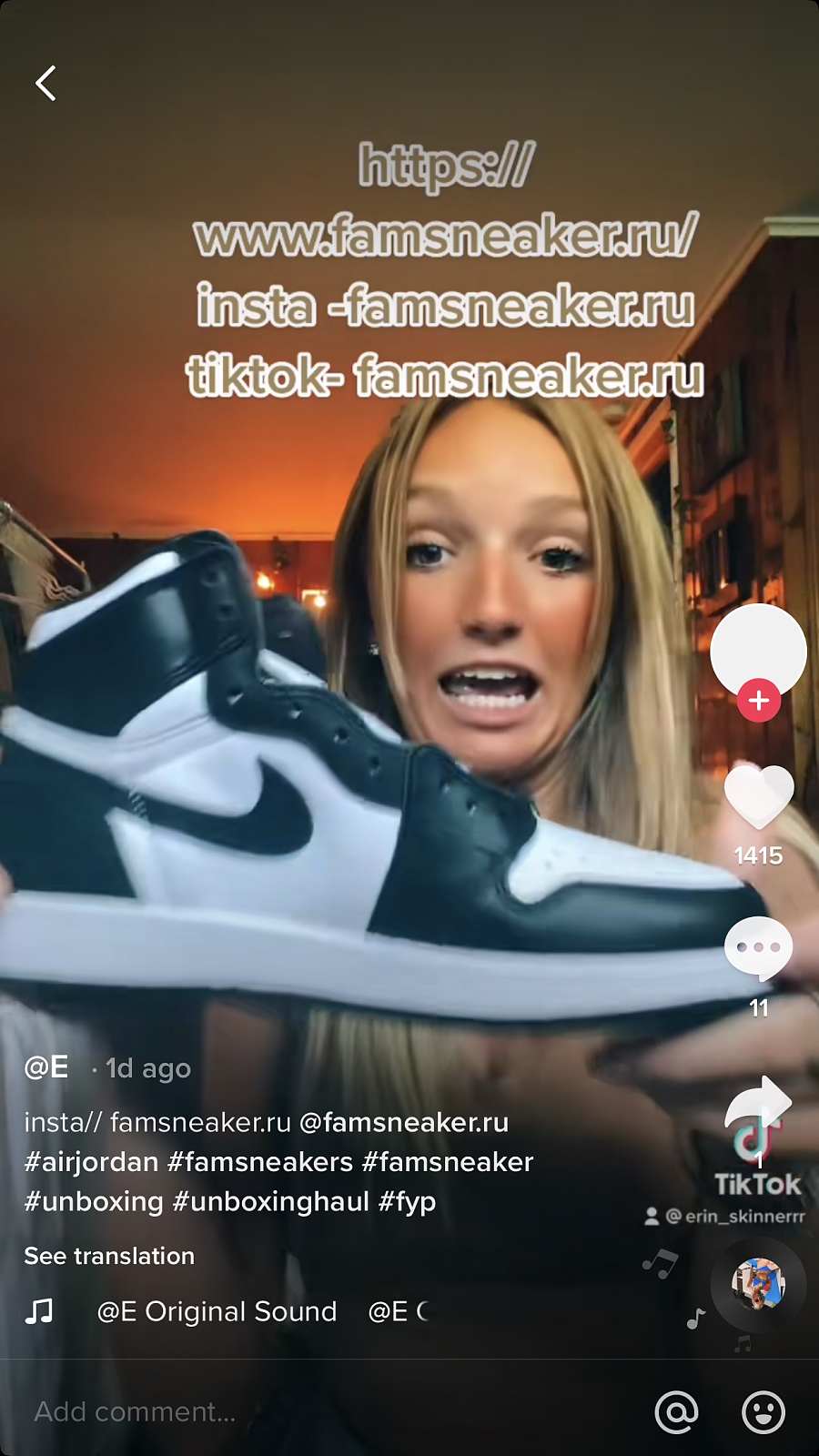Open the #airjordan hashtag
This screenshot has width=819, height=1456.
point(91,1162)
